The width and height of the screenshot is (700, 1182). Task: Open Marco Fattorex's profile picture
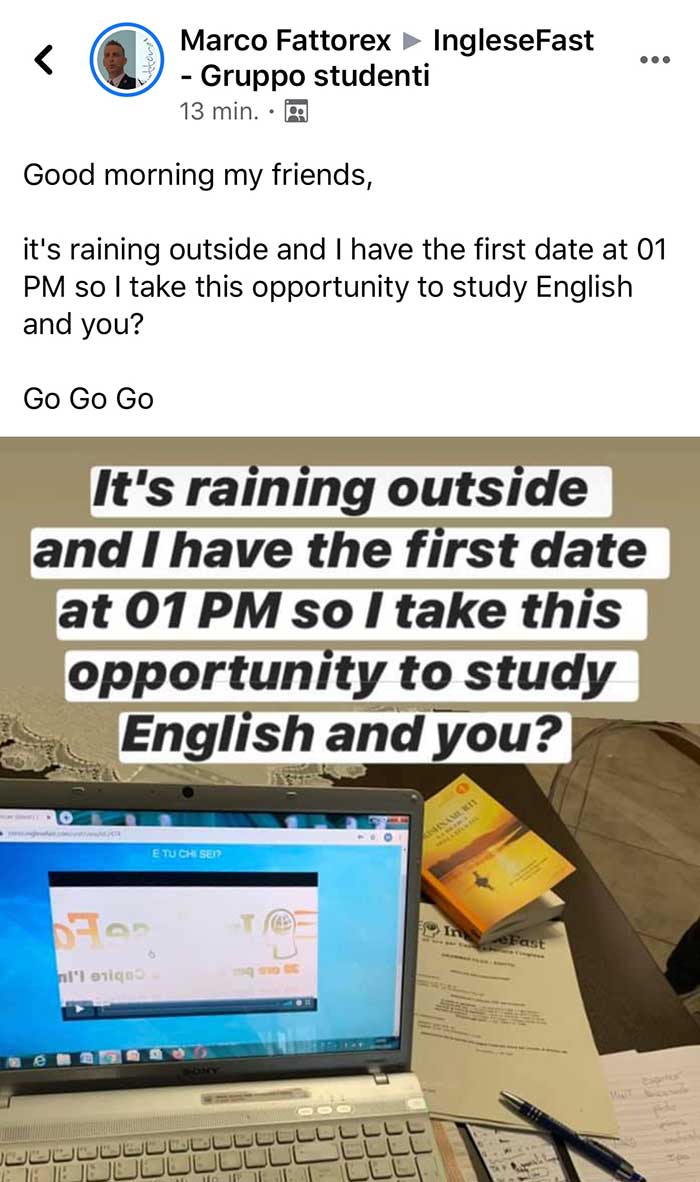[127, 59]
